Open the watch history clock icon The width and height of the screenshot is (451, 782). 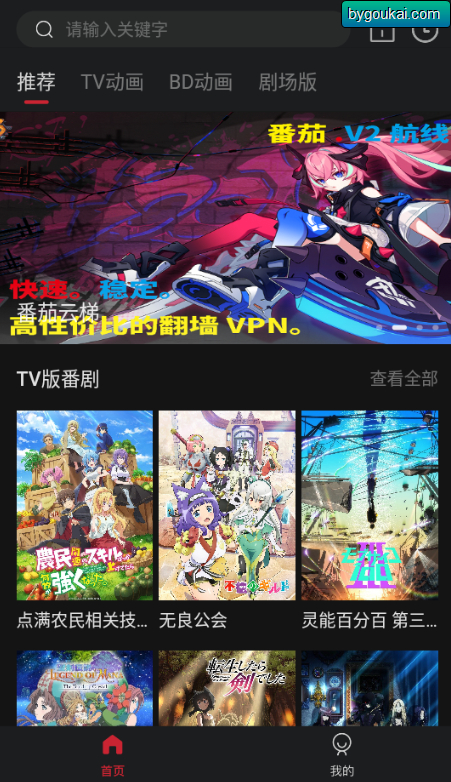(x=425, y=32)
